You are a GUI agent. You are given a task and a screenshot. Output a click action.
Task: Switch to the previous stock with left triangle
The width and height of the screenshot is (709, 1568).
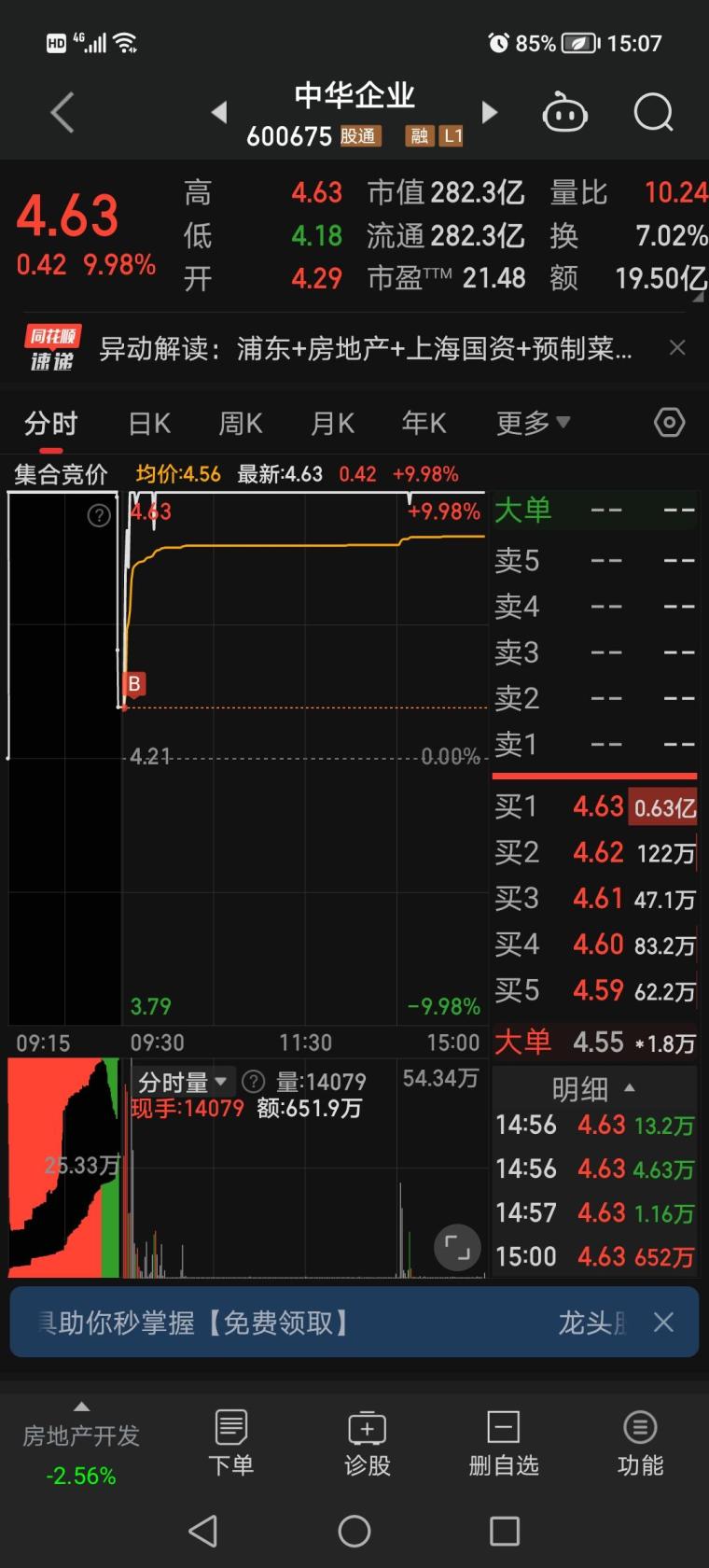219,113
